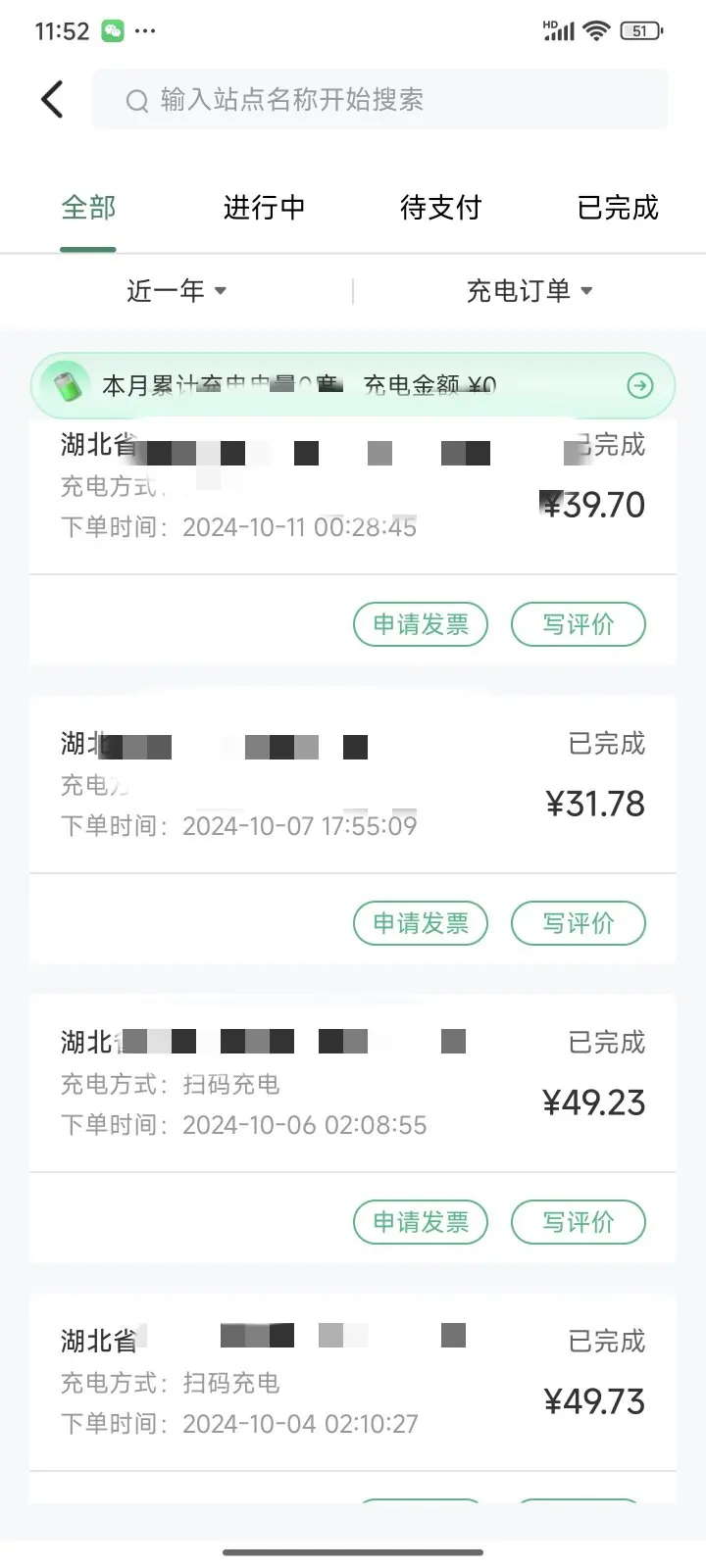Tap 申请发票 for the ¥39.70 order
The width and height of the screenshot is (706, 1568).
[x=421, y=624]
